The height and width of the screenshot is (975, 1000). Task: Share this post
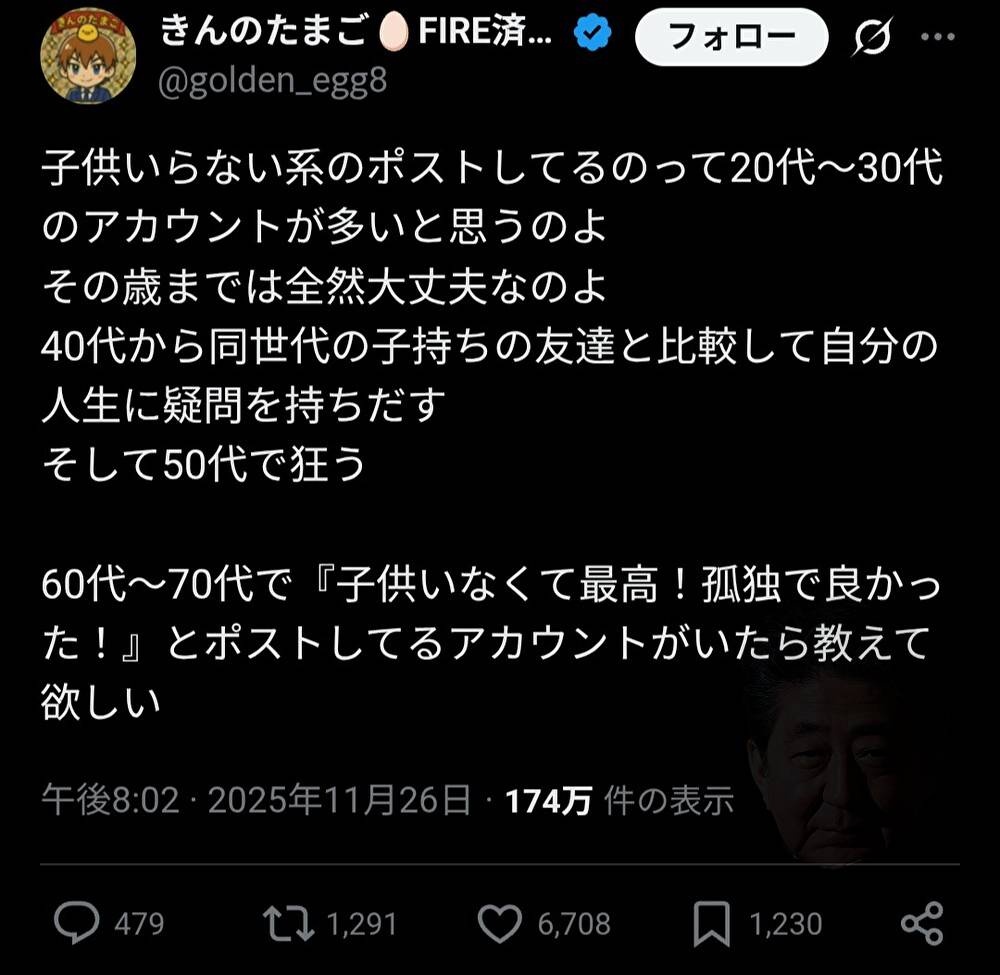point(921,923)
